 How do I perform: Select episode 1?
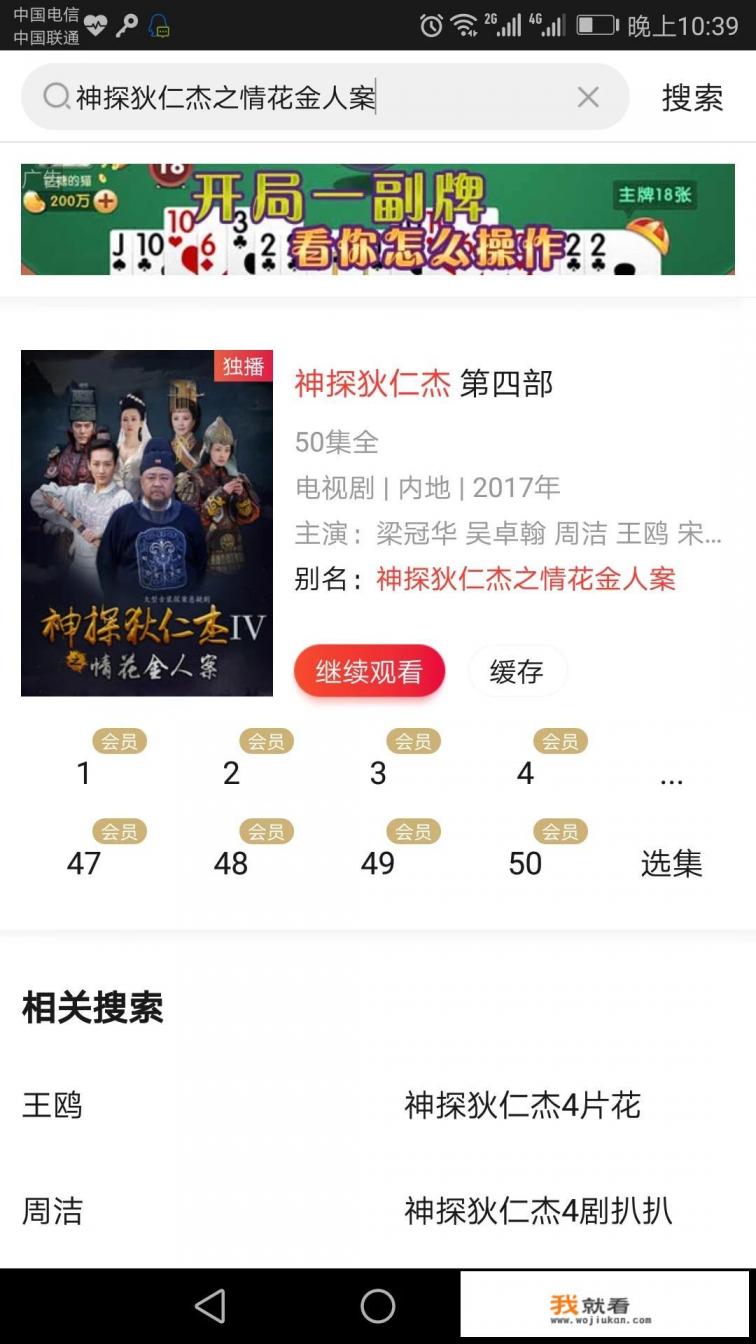(84, 773)
